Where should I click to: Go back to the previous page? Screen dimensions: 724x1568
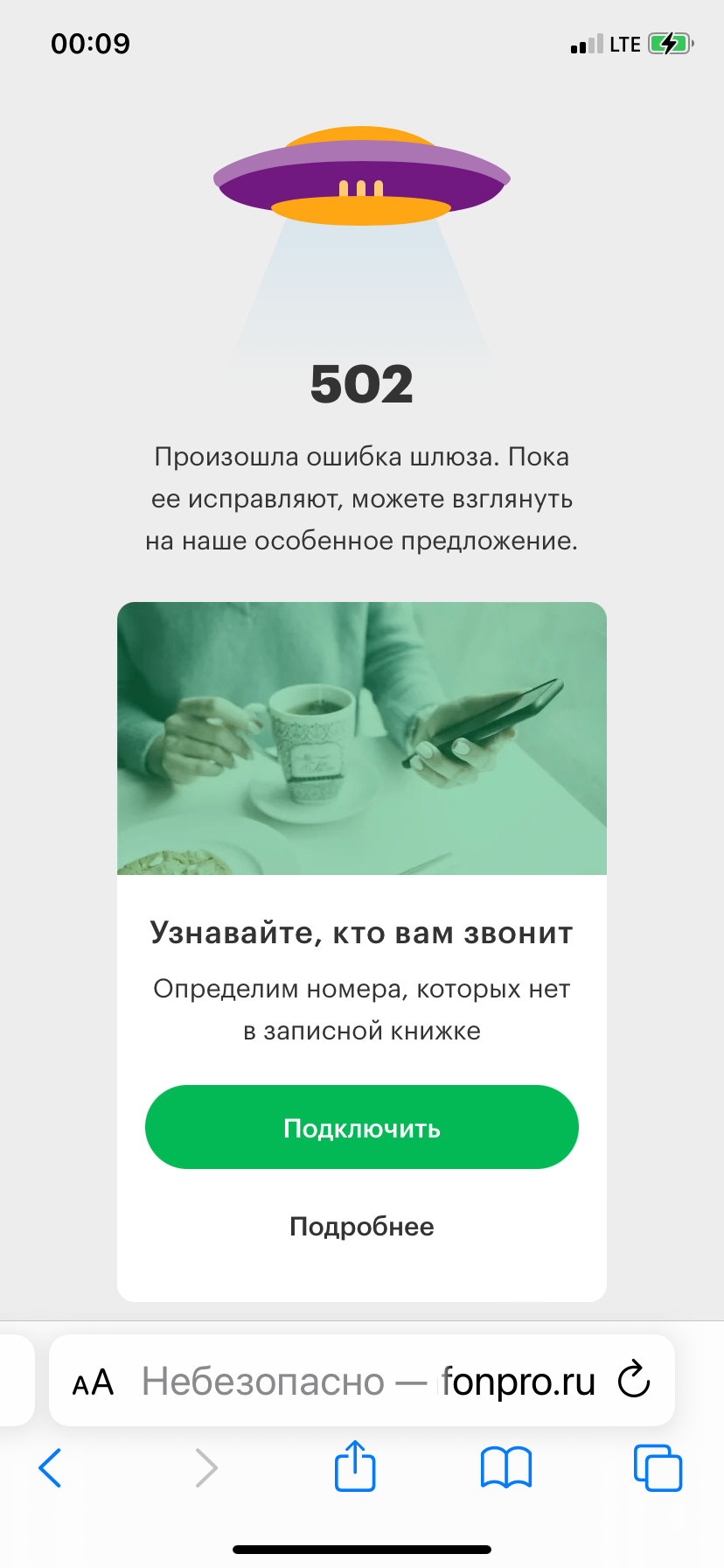[51, 1467]
